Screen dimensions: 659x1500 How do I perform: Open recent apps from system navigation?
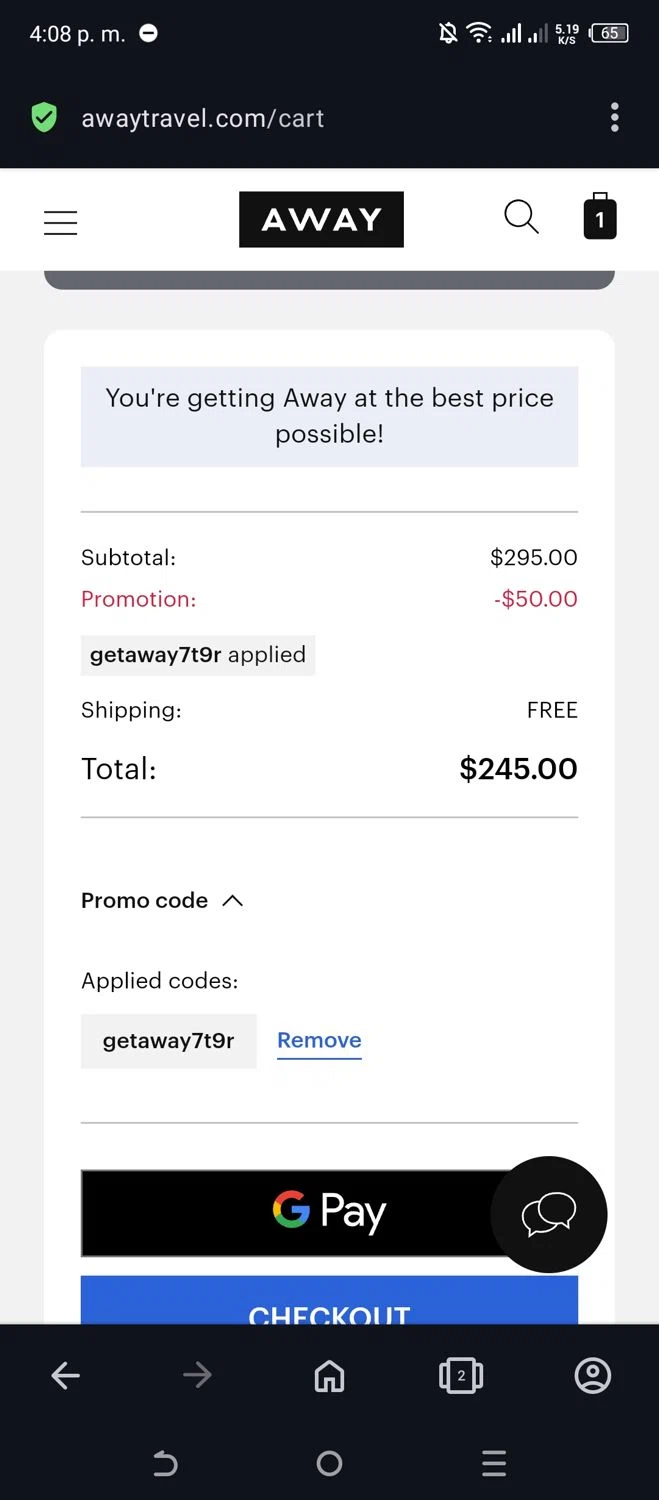[494, 1464]
